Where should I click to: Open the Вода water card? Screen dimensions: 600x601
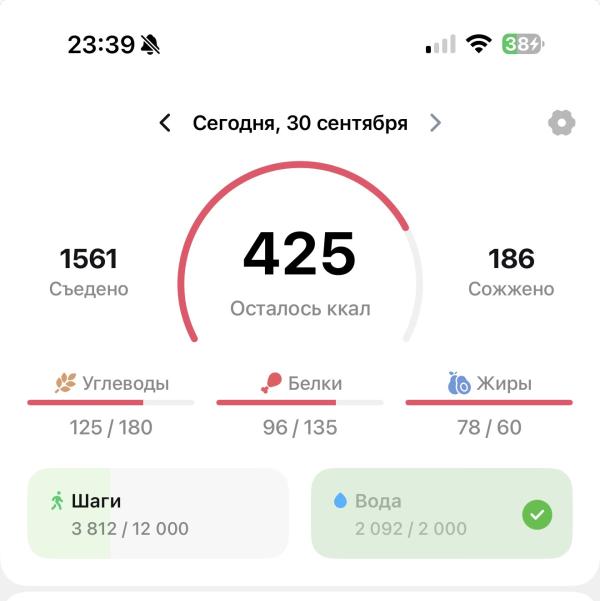tap(442, 513)
